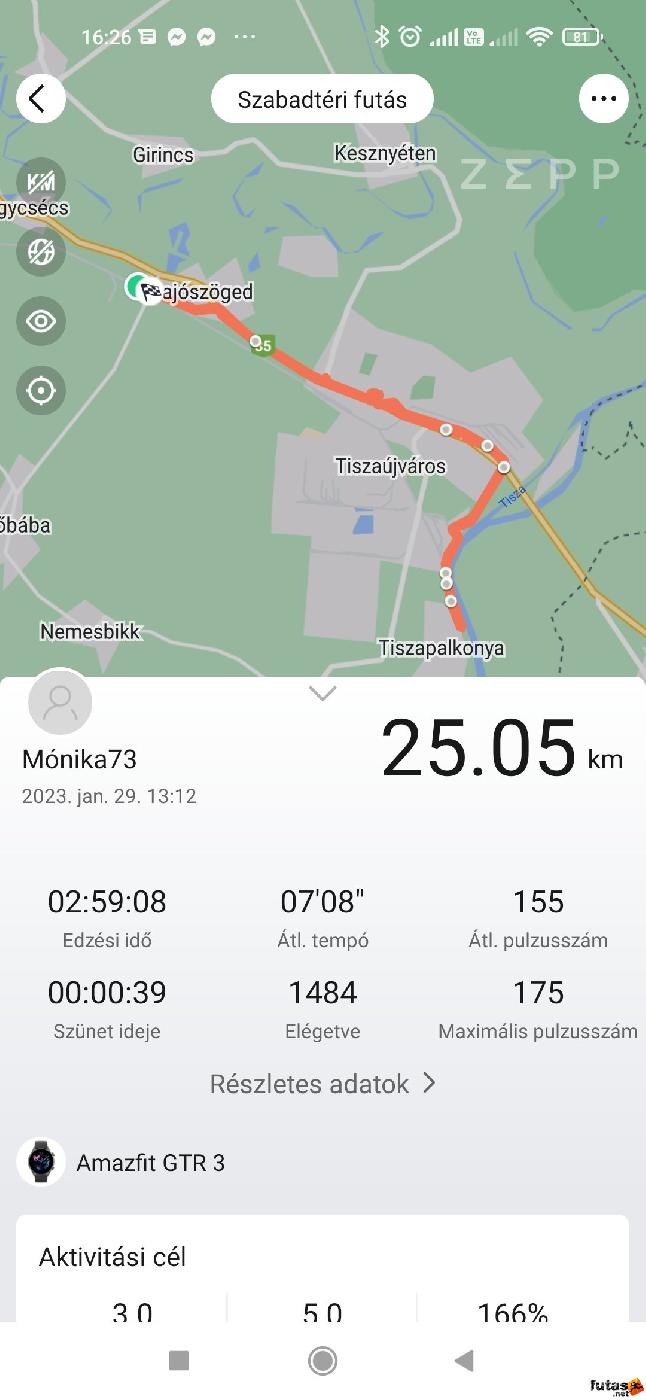The image size is (646, 1400).
Task: Go to the home screen
Action: pos(322,1360)
